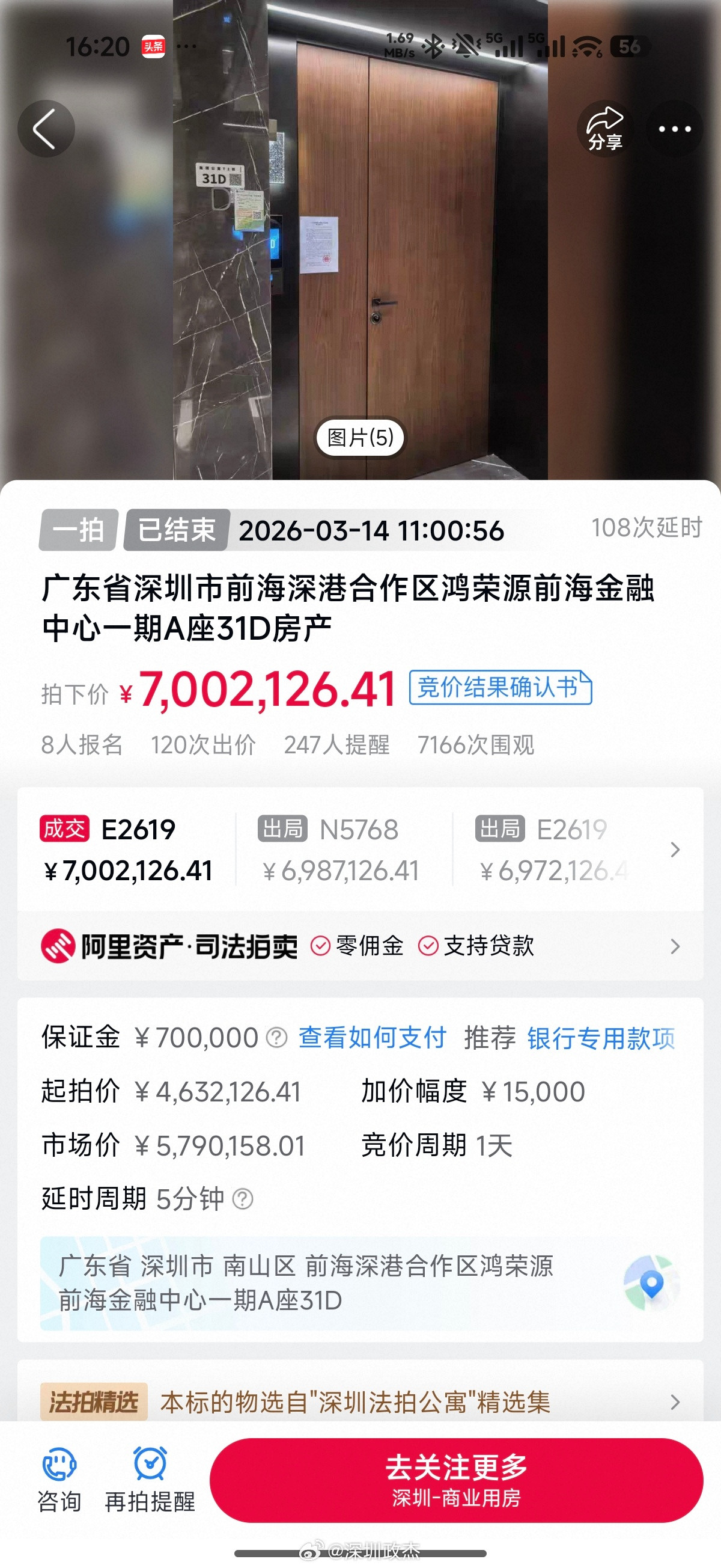
Task: Open the 图片(5) photo counter overlay
Action: tap(360, 437)
